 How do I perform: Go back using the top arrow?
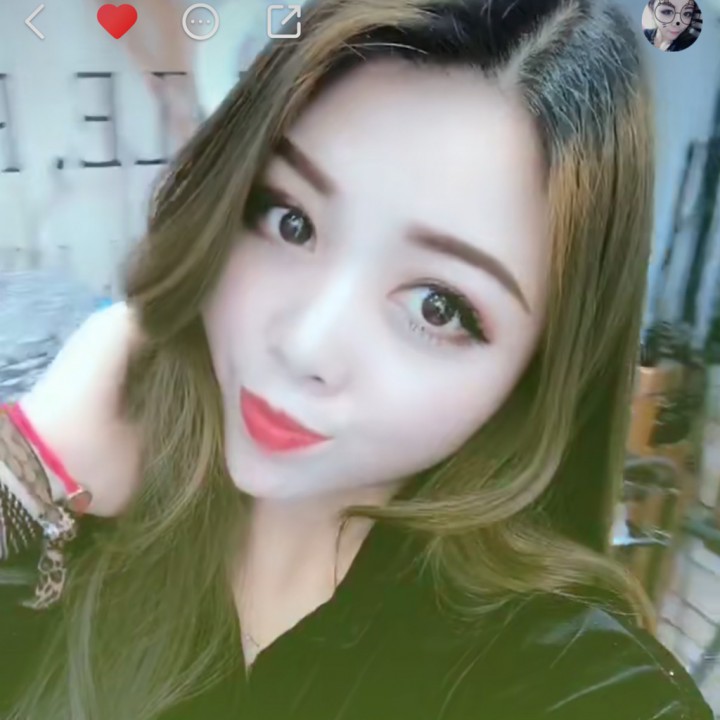click(35, 21)
